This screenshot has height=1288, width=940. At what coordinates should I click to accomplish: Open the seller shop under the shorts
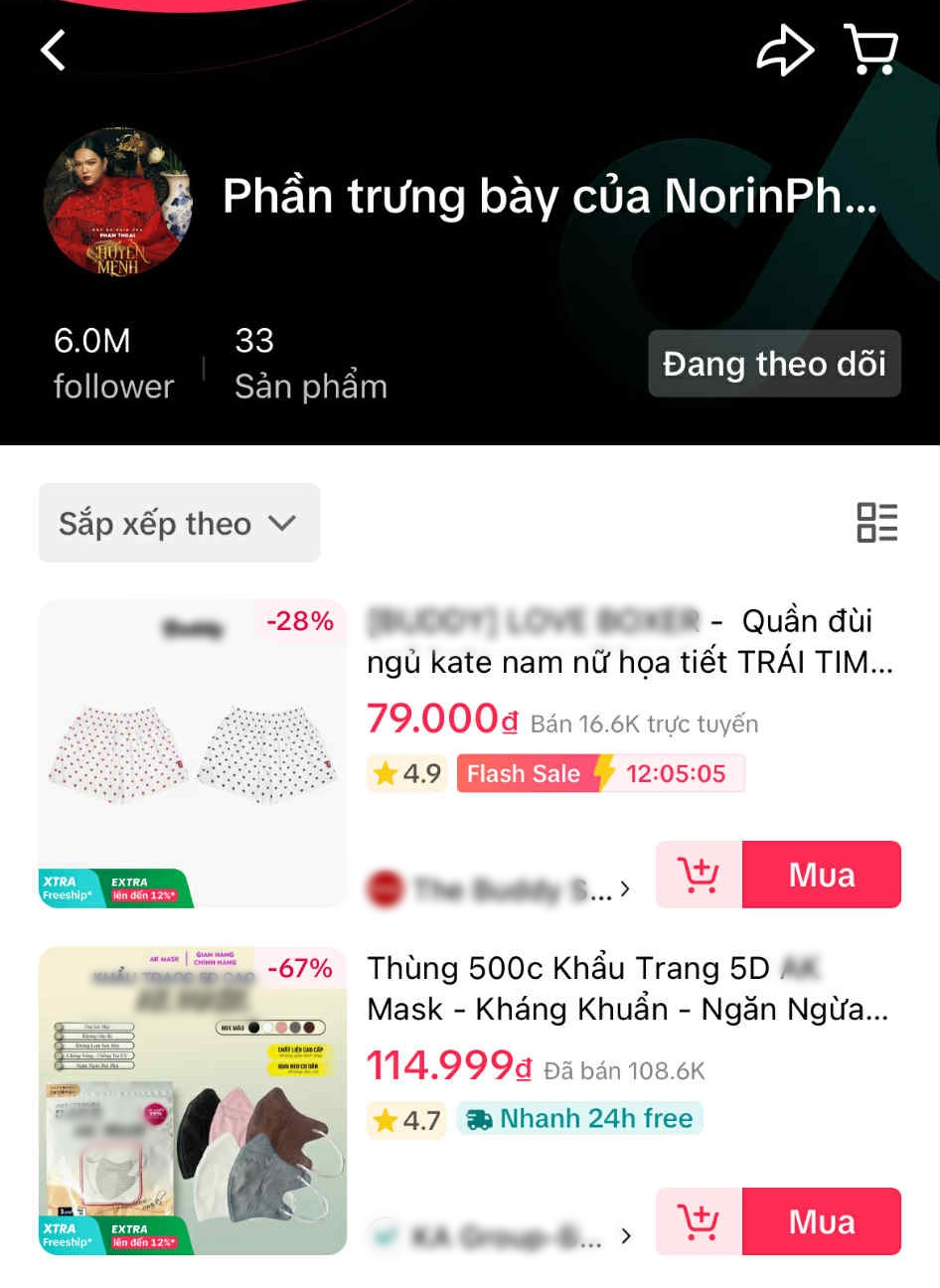(x=499, y=888)
